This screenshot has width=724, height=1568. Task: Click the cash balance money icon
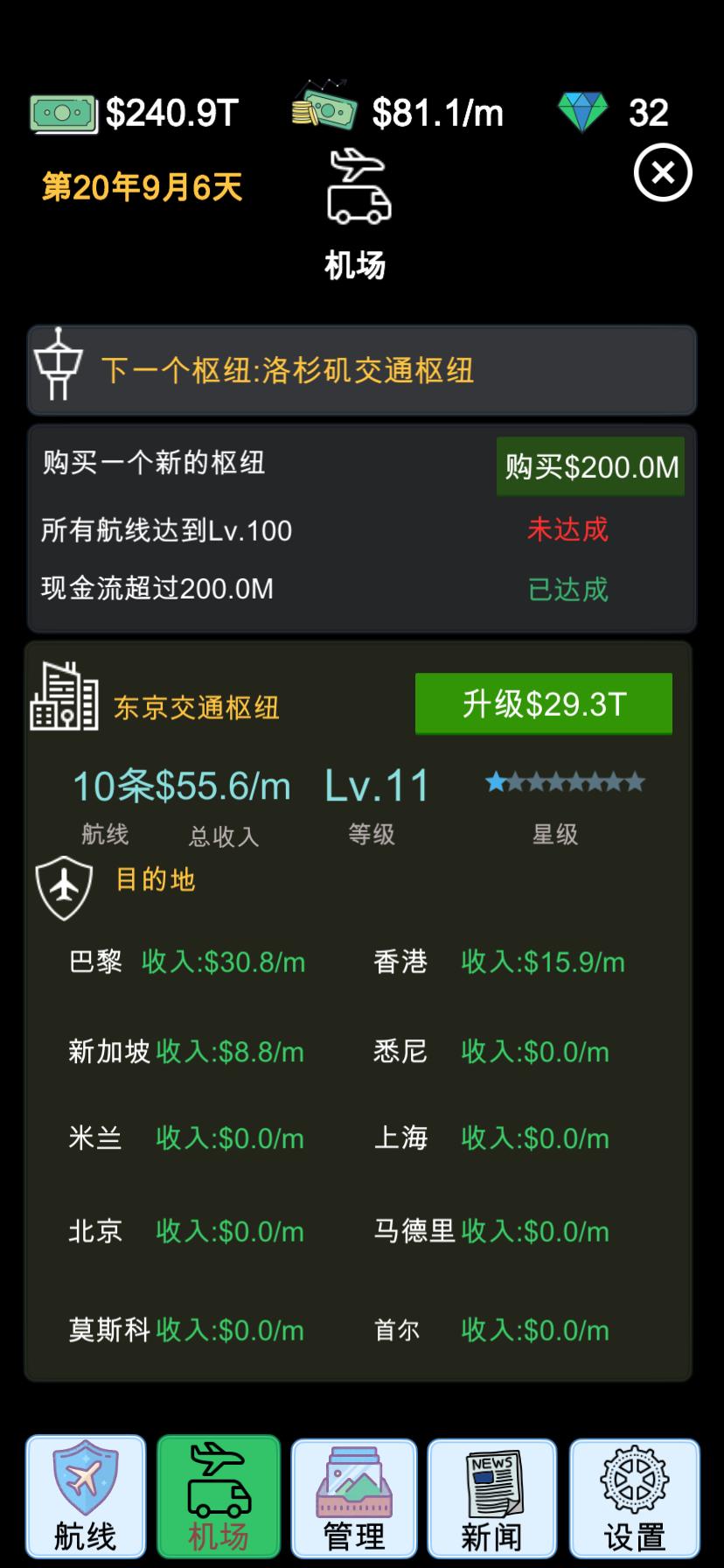click(x=61, y=109)
